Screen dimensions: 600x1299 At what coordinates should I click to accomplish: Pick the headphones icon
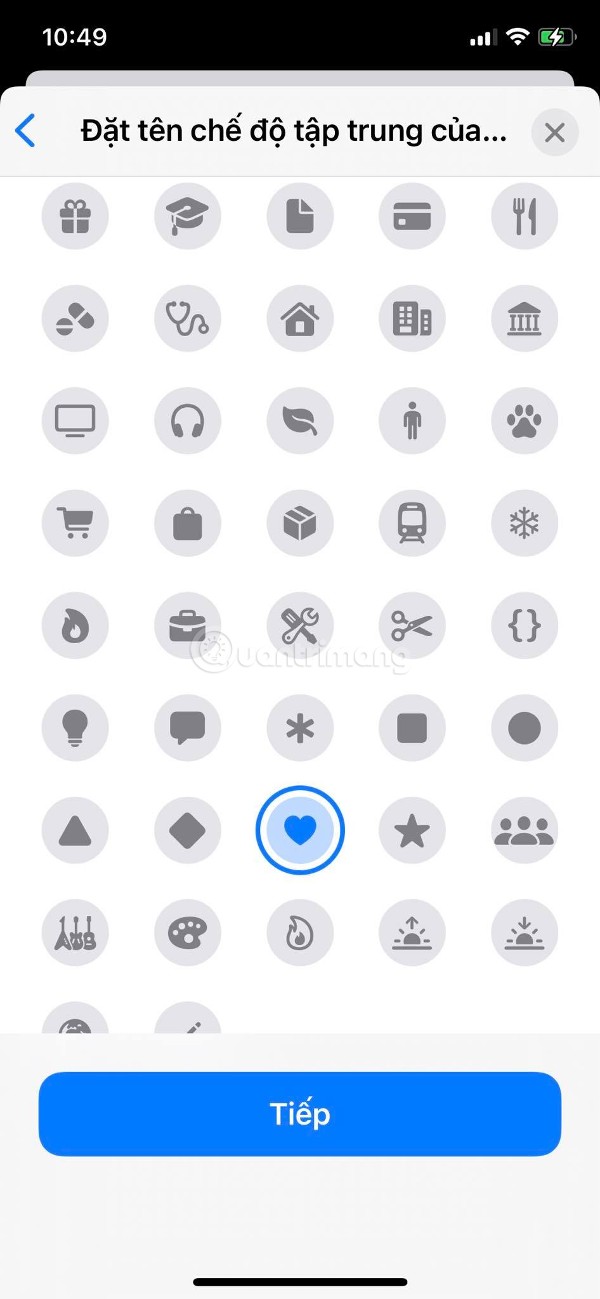click(x=187, y=421)
